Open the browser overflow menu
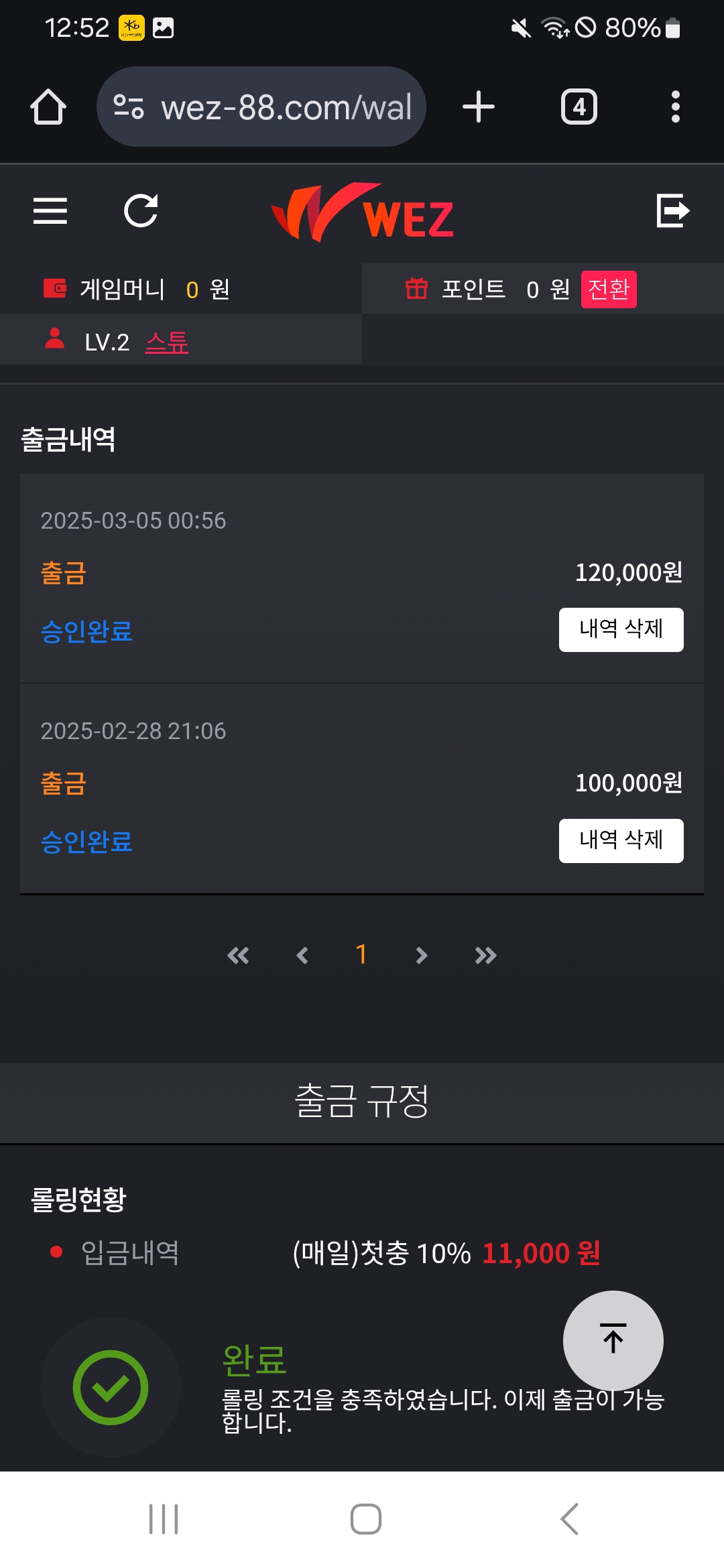This screenshot has height=1568, width=724. tap(675, 107)
